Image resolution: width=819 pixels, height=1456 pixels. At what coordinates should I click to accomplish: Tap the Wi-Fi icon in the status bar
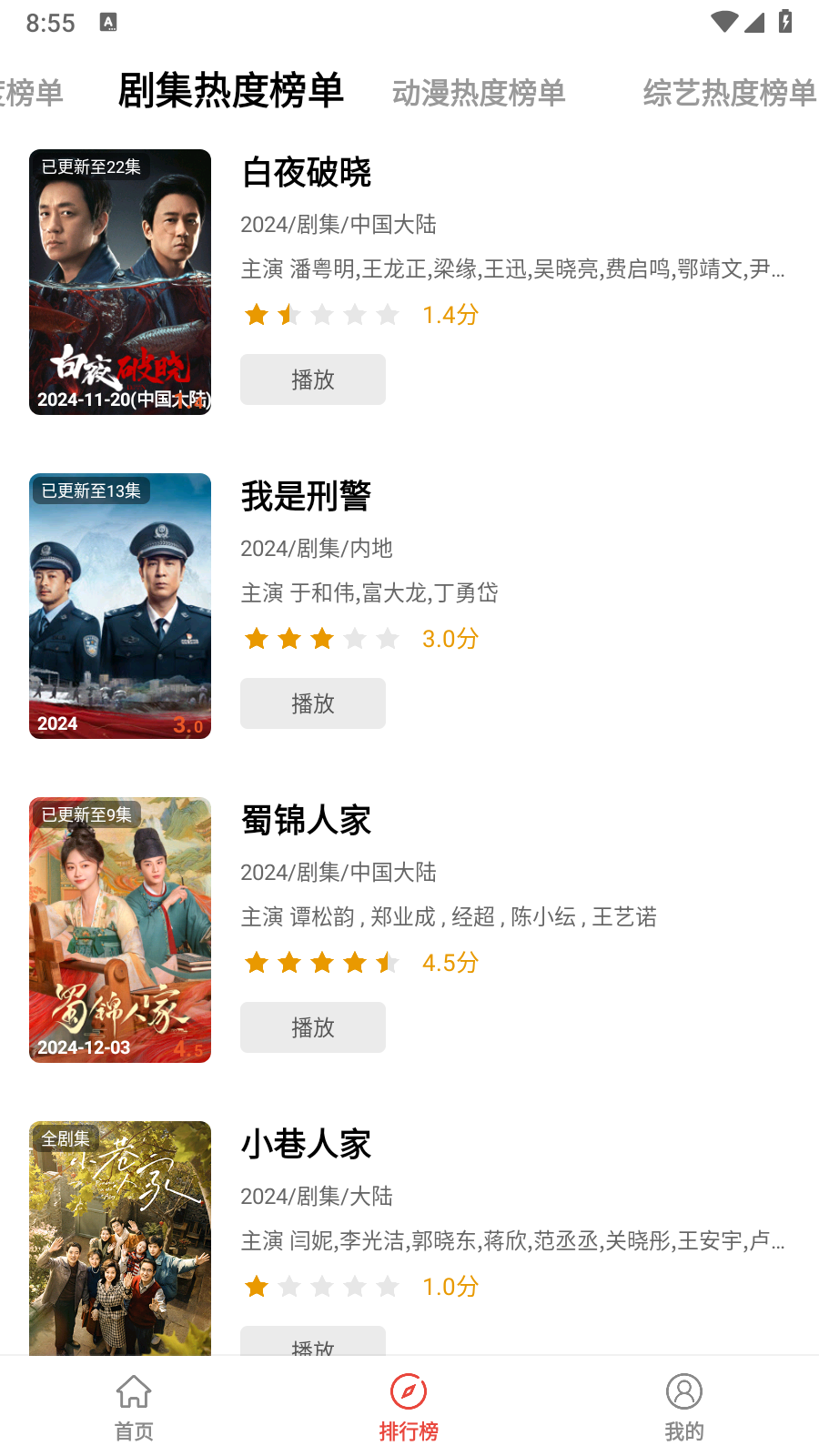pos(723,23)
